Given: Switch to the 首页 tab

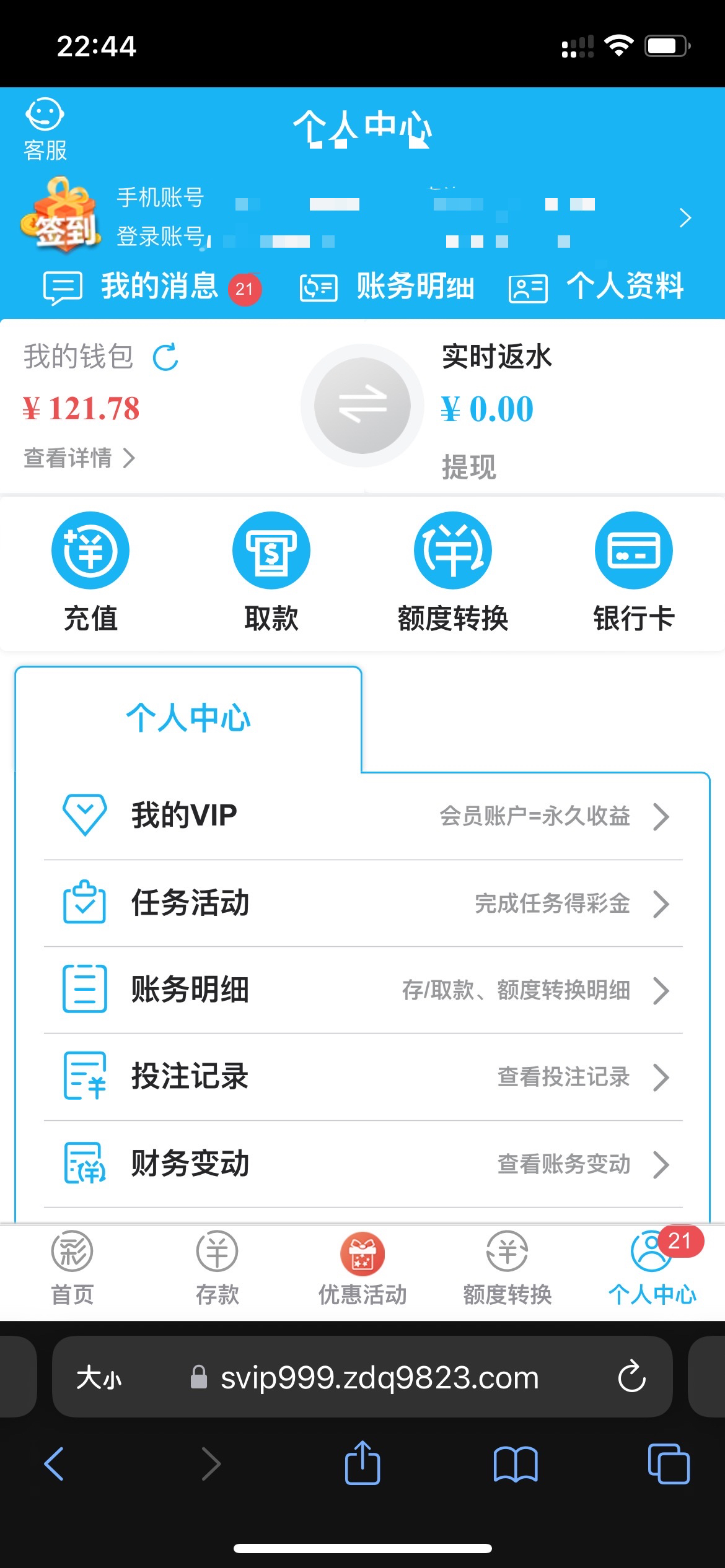Looking at the screenshot, I should (72, 1268).
